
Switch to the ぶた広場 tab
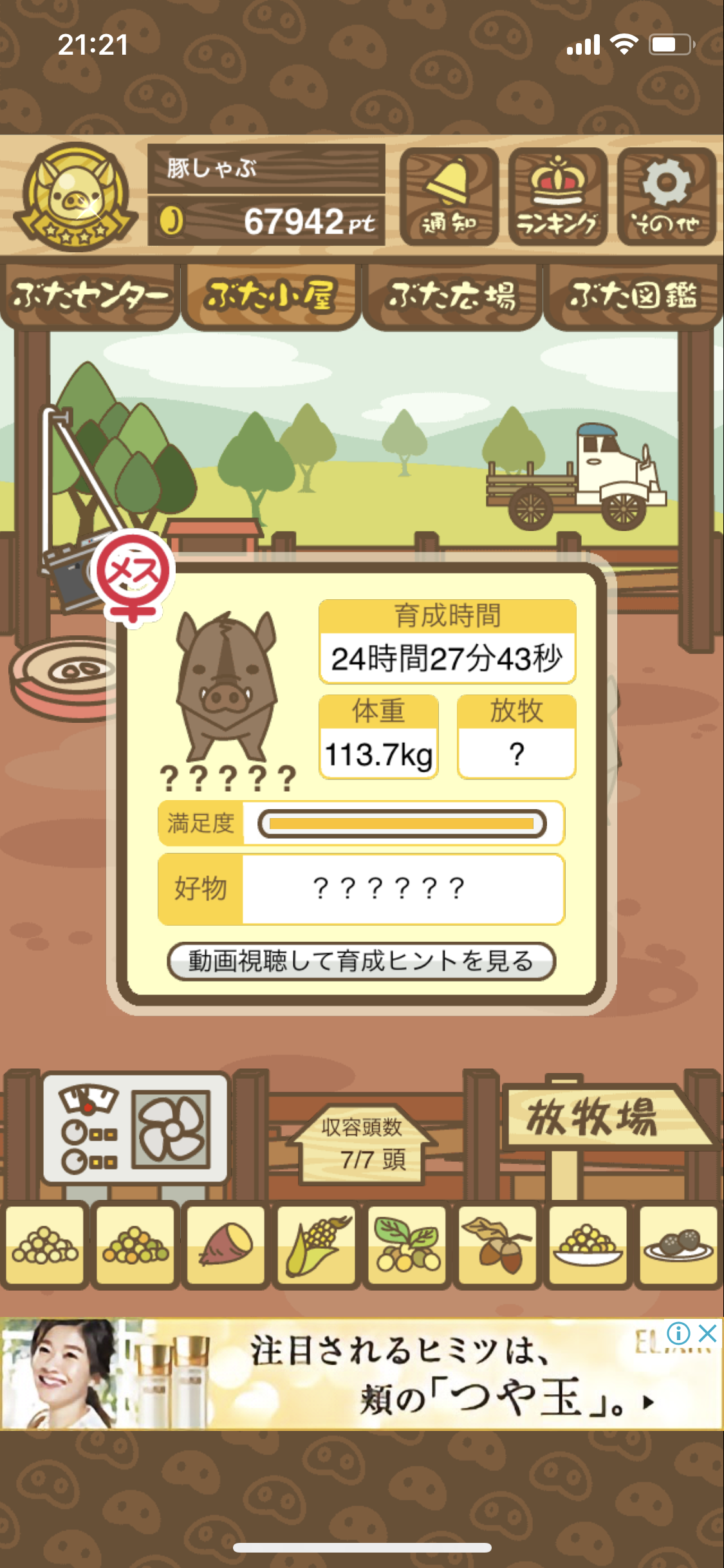[x=452, y=297]
